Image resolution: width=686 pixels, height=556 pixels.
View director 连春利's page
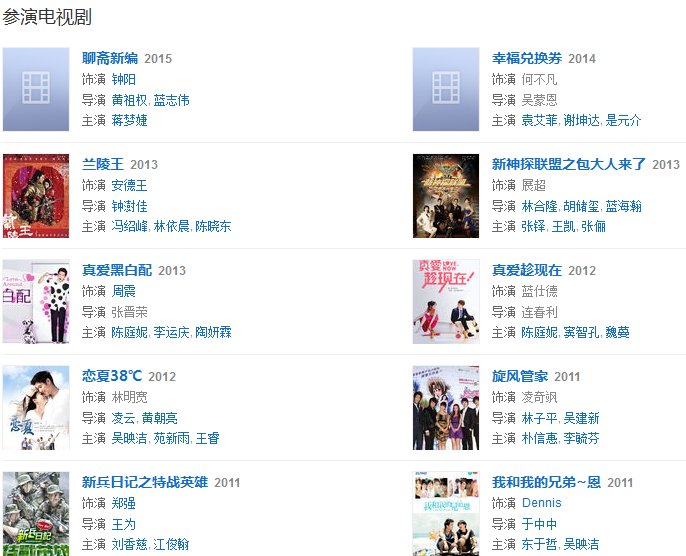point(539,312)
